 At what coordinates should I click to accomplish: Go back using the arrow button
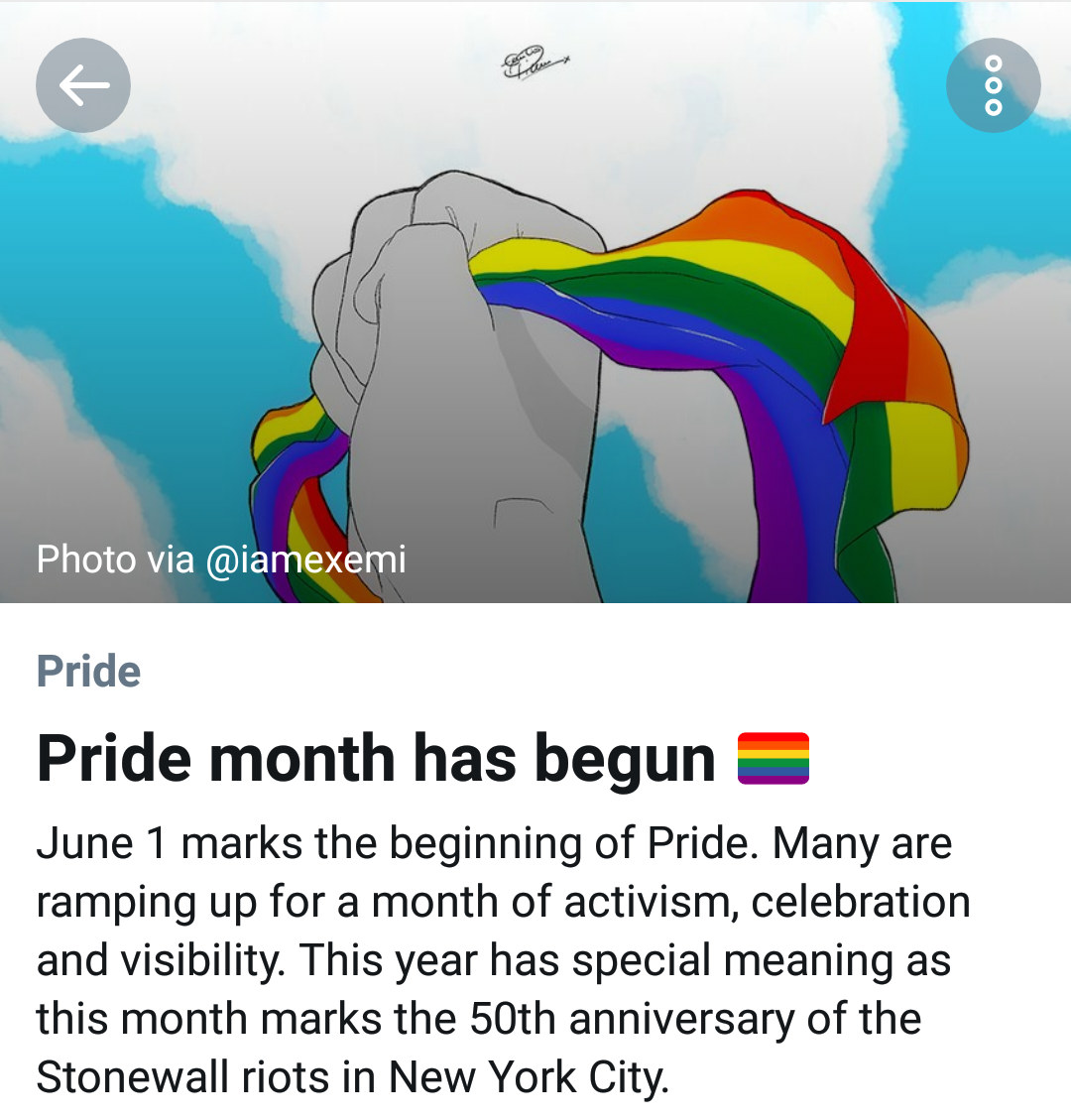click(83, 85)
